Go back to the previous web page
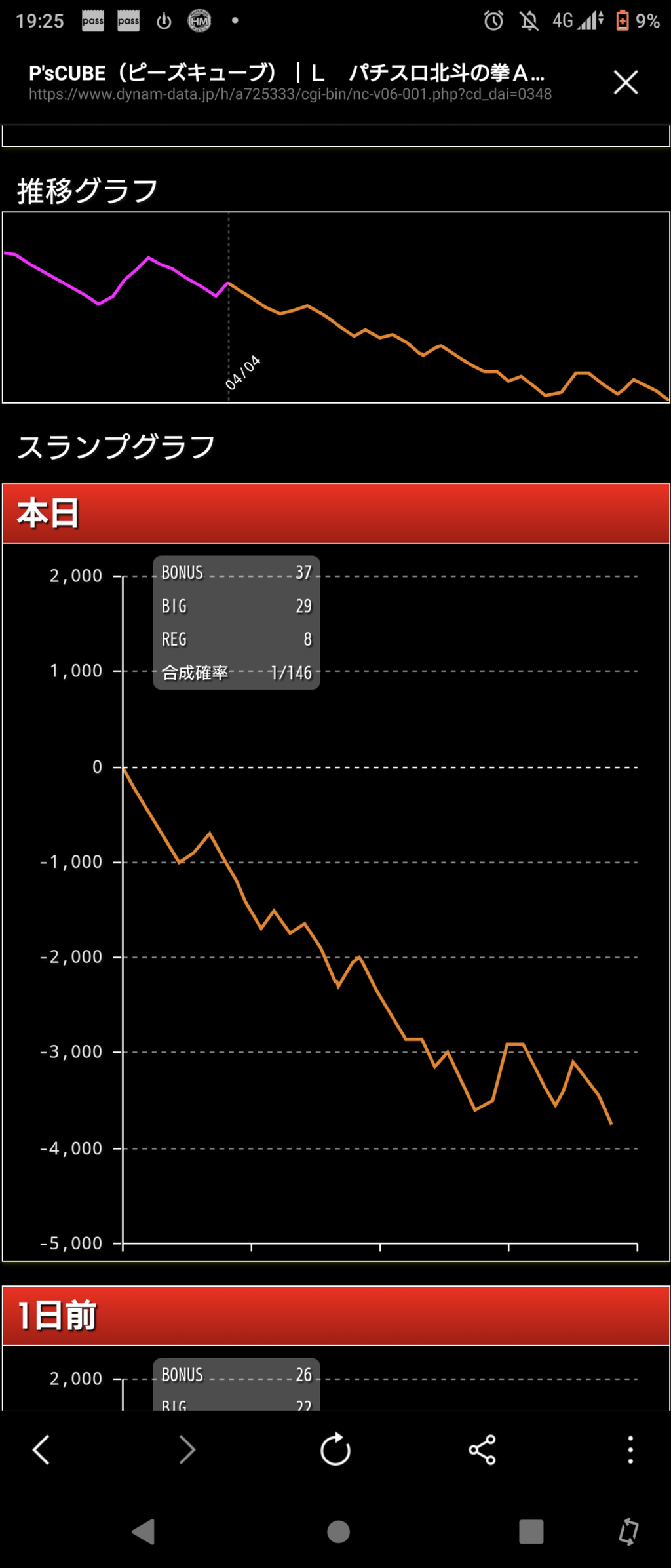This screenshot has width=671, height=1568. [x=41, y=1449]
